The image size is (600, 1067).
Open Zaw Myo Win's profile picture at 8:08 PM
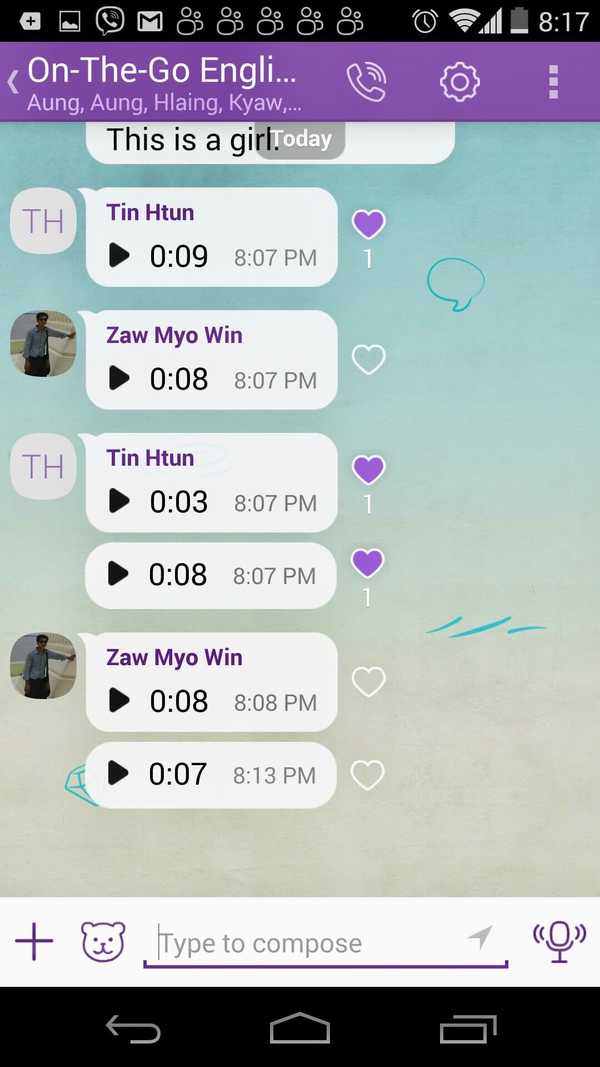[43, 666]
